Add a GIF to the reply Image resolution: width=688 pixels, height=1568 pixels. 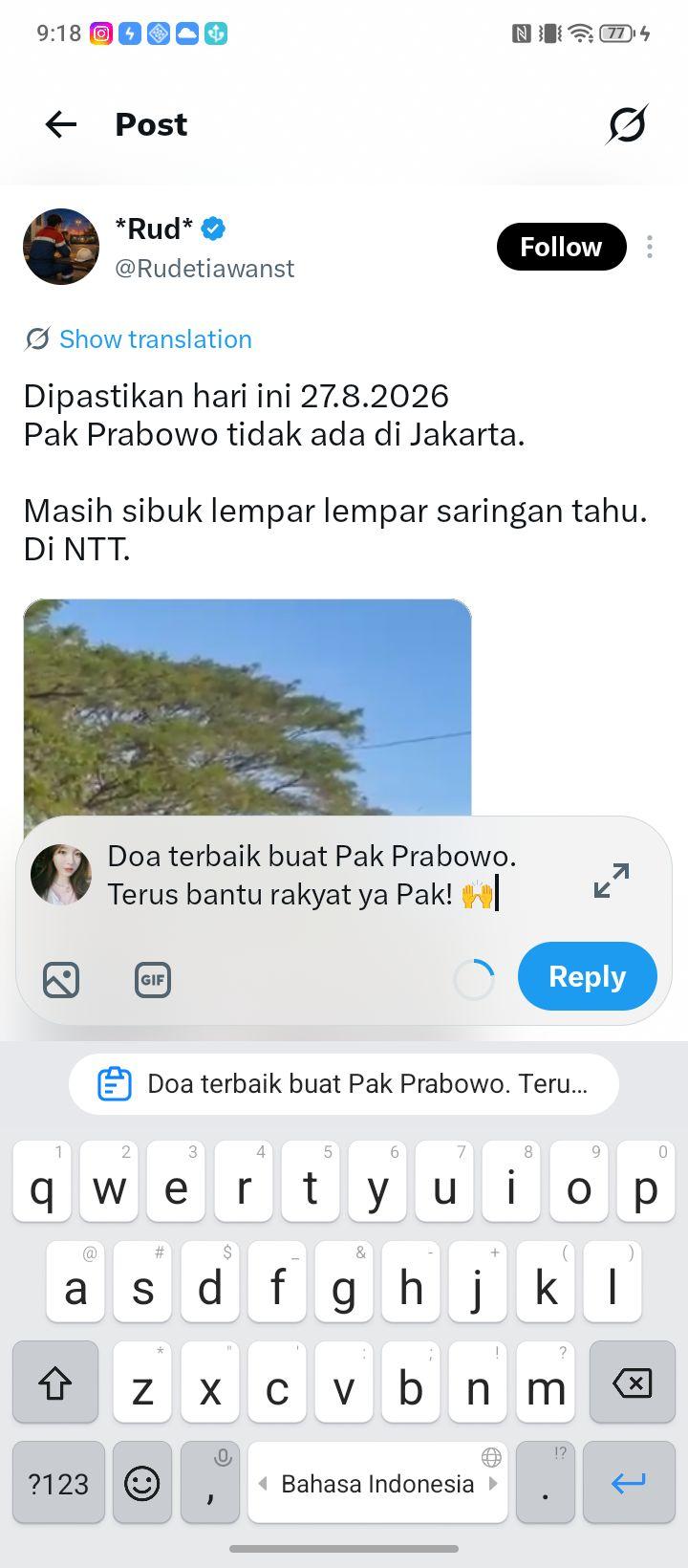pyautogui.click(x=153, y=979)
